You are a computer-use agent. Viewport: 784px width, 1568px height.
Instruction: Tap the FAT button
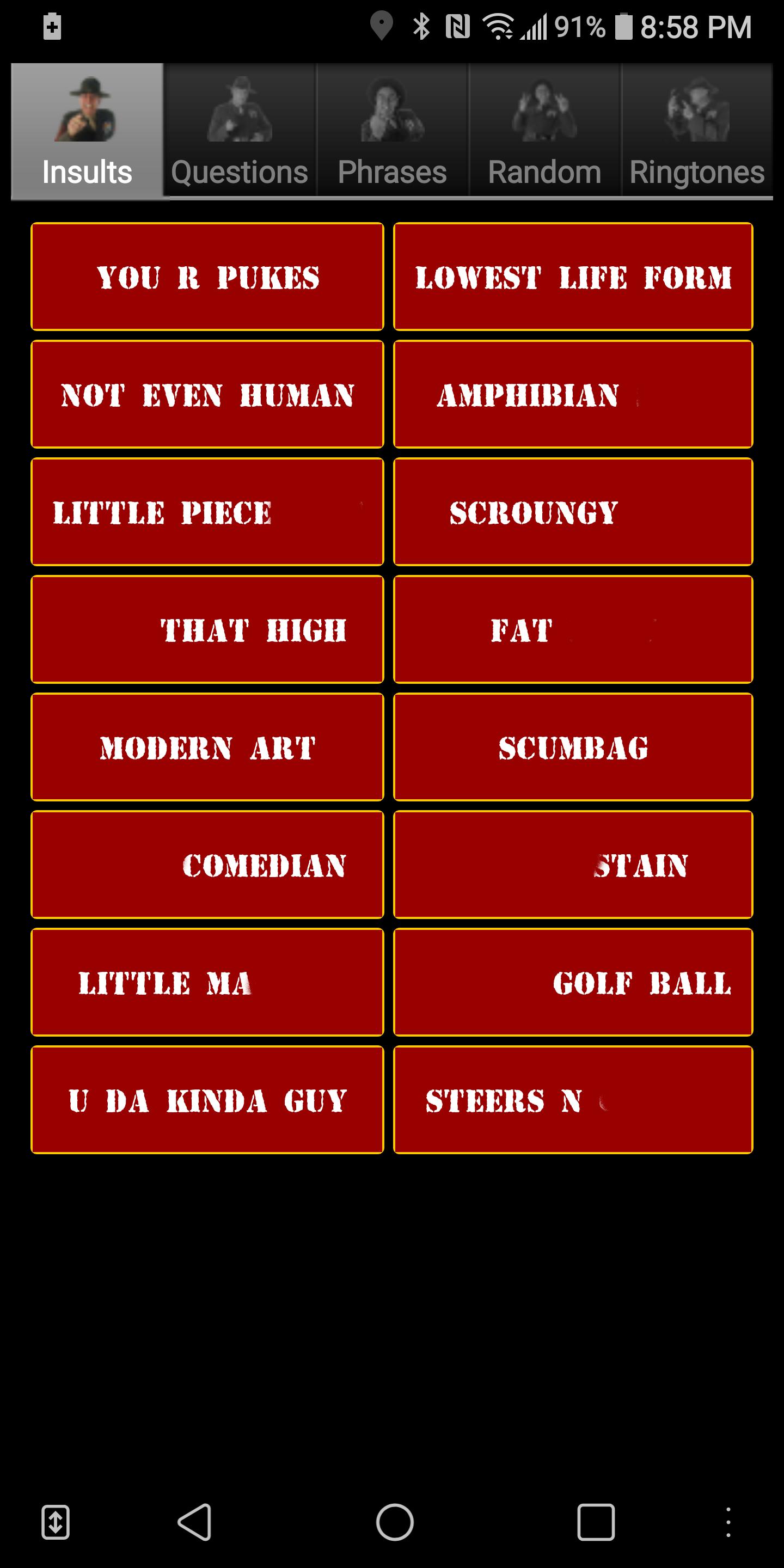point(573,629)
